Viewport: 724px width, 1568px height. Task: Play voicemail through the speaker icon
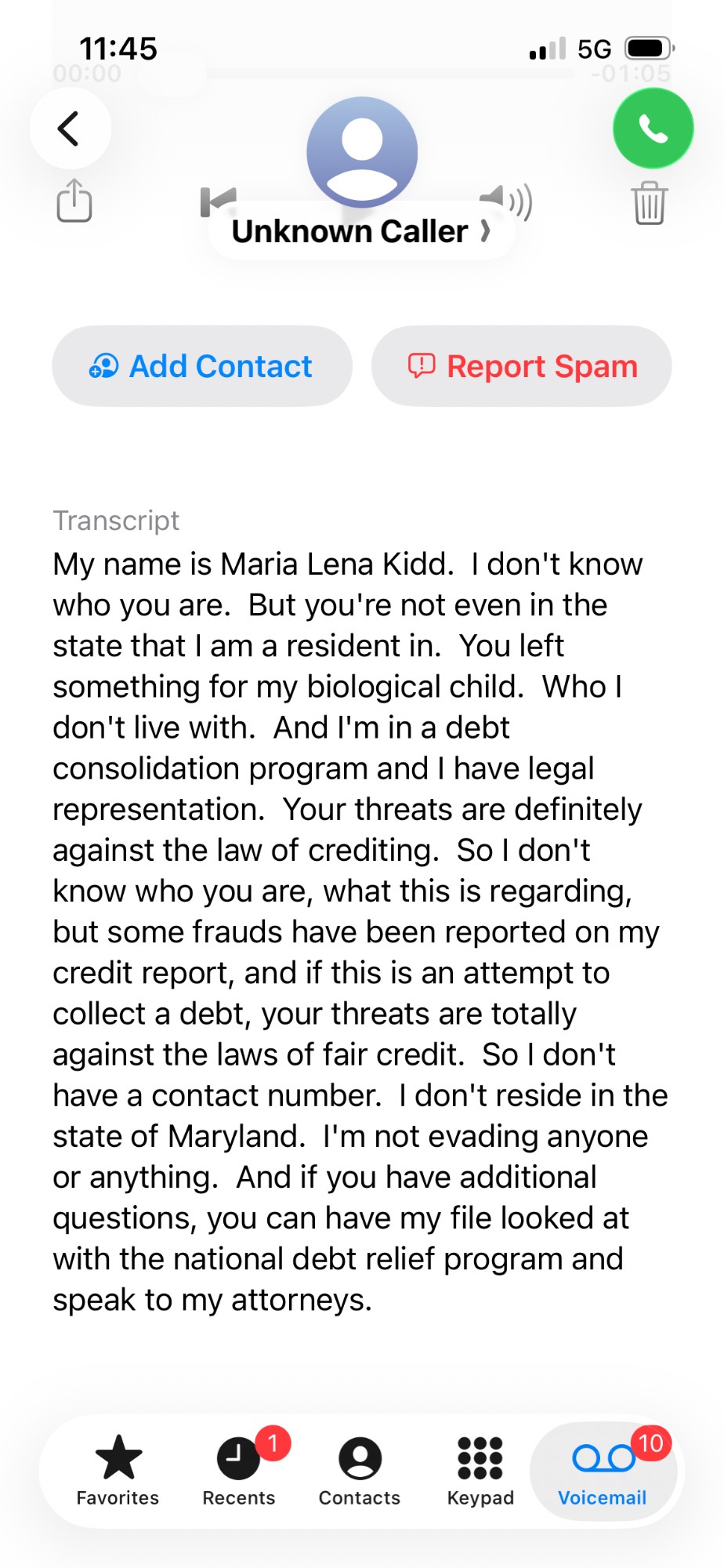click(506, 201)
